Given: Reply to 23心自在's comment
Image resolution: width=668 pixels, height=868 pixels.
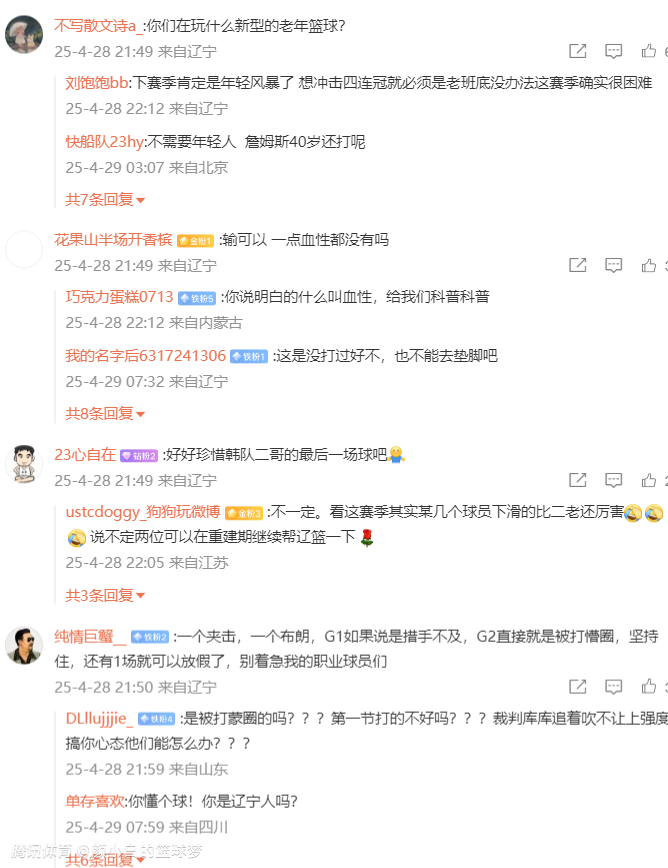Looking at the screenshot, I should [x=614, y=480].
